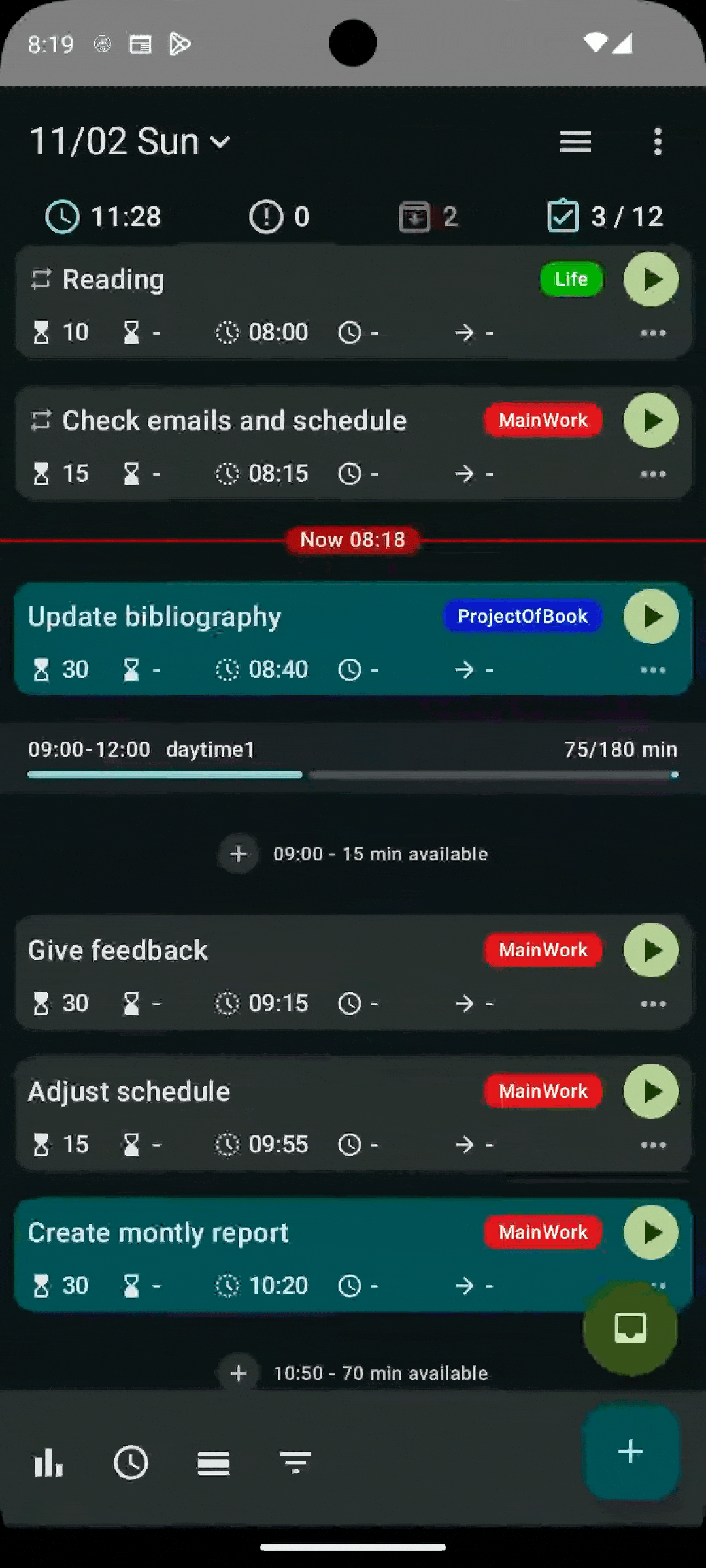This screenshot has width=706, height=1568.
Task: Open the inbox floating button
Action: (x=630, y=1328)
